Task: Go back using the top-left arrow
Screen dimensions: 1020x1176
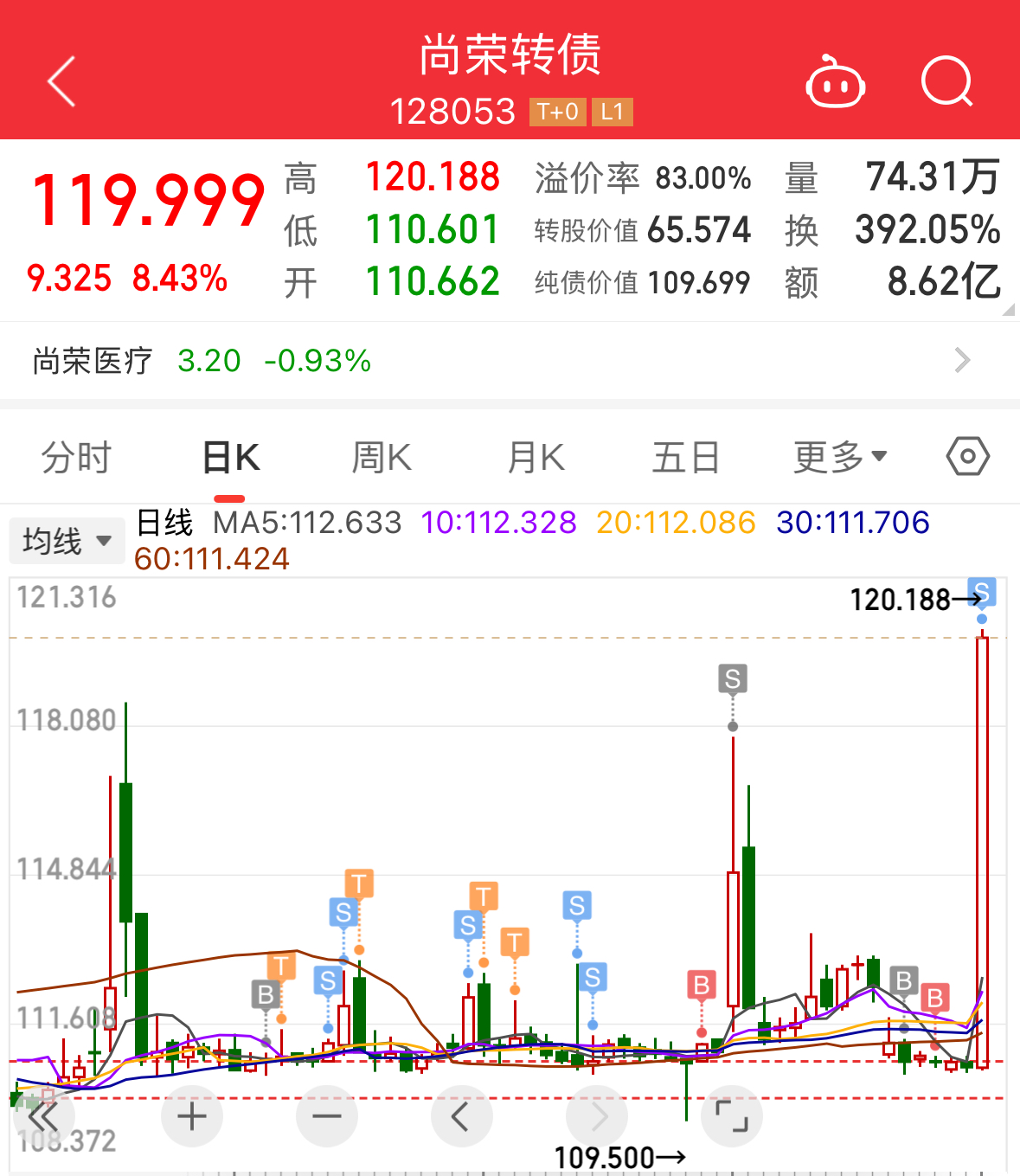Action: pyautogui.click(x=61, y=82)
